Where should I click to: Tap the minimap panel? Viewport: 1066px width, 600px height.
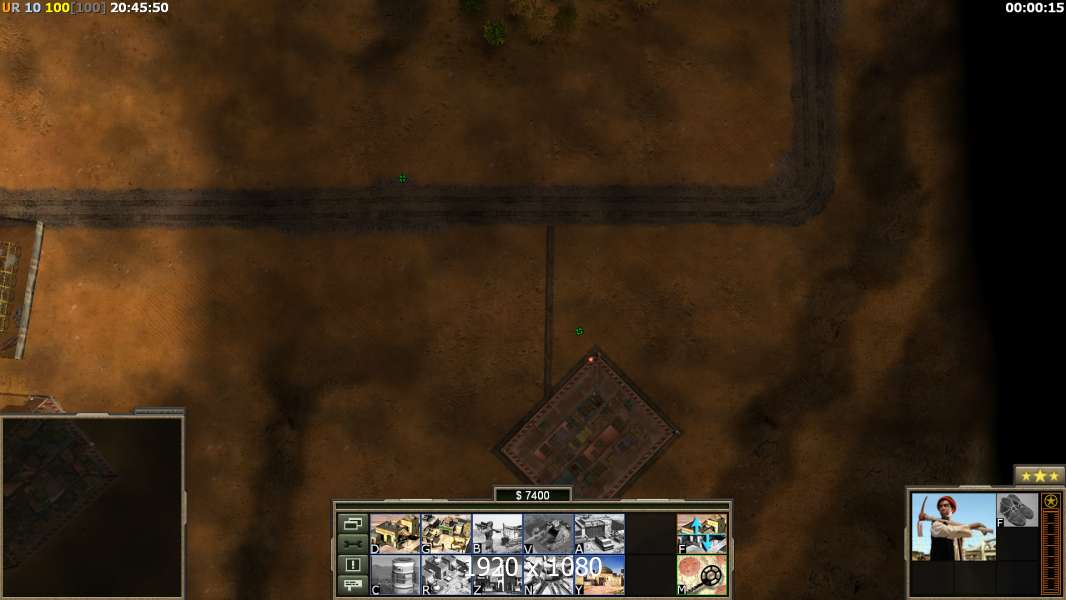click(x=92, y=507)
